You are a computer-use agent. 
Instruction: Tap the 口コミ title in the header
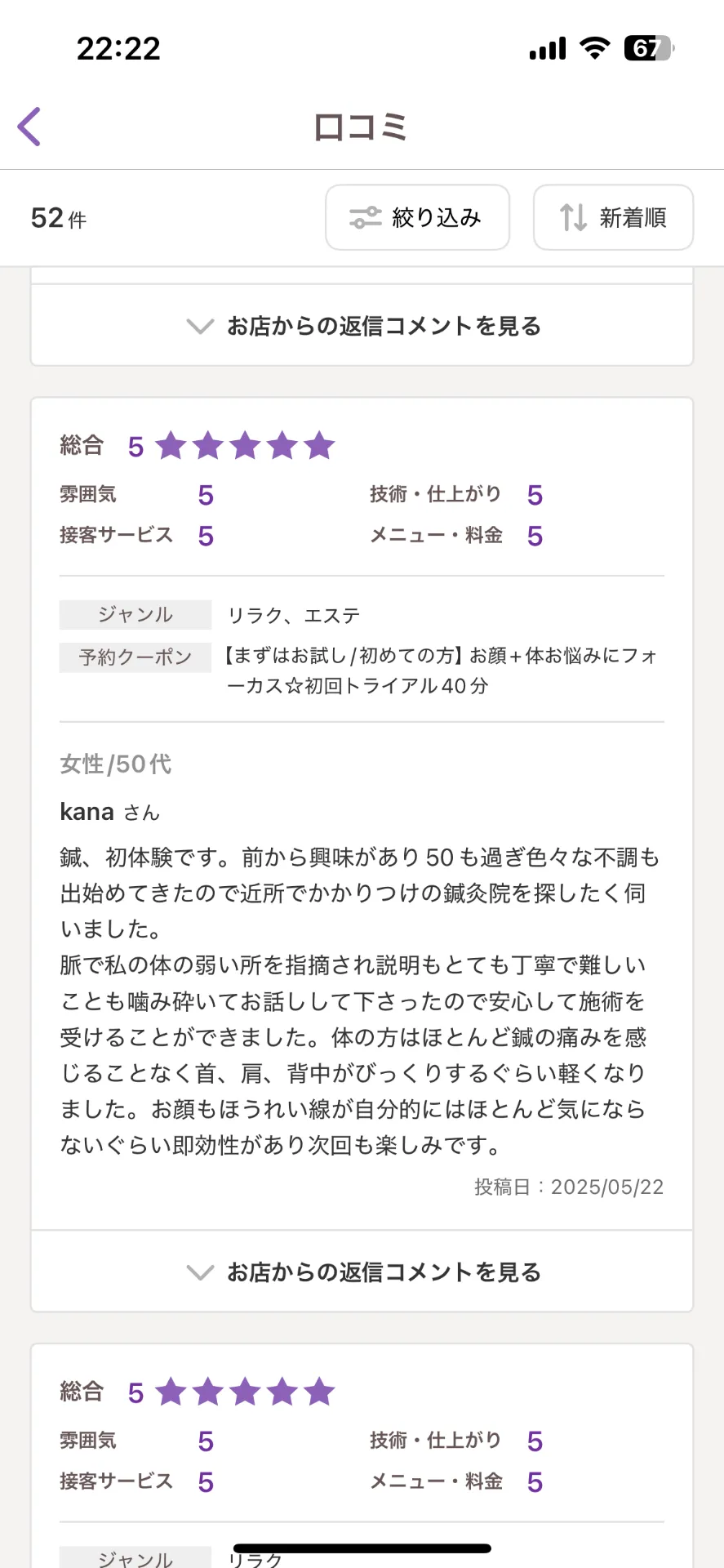[361, 127]
